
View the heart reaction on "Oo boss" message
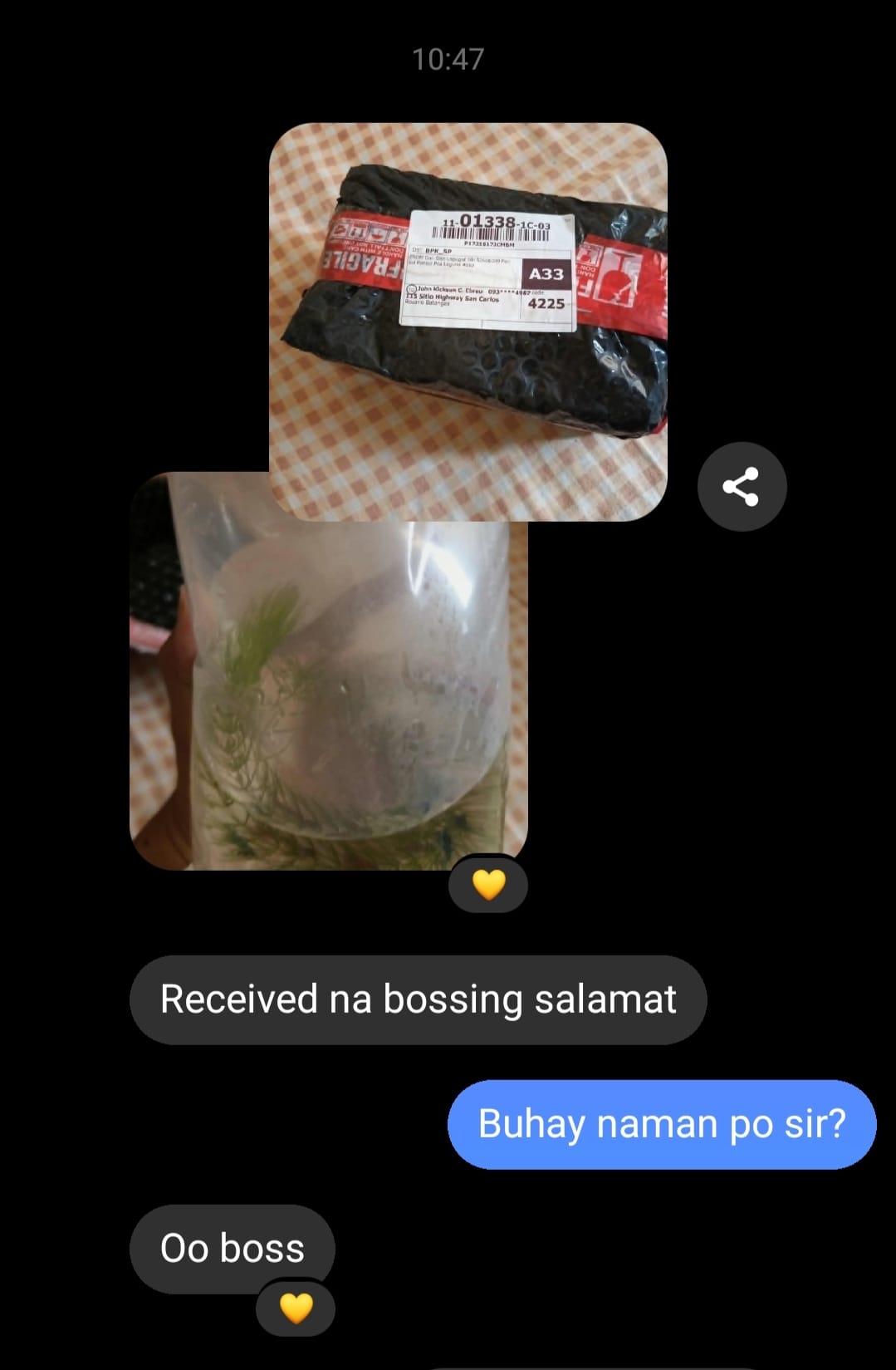point(296,1309)
